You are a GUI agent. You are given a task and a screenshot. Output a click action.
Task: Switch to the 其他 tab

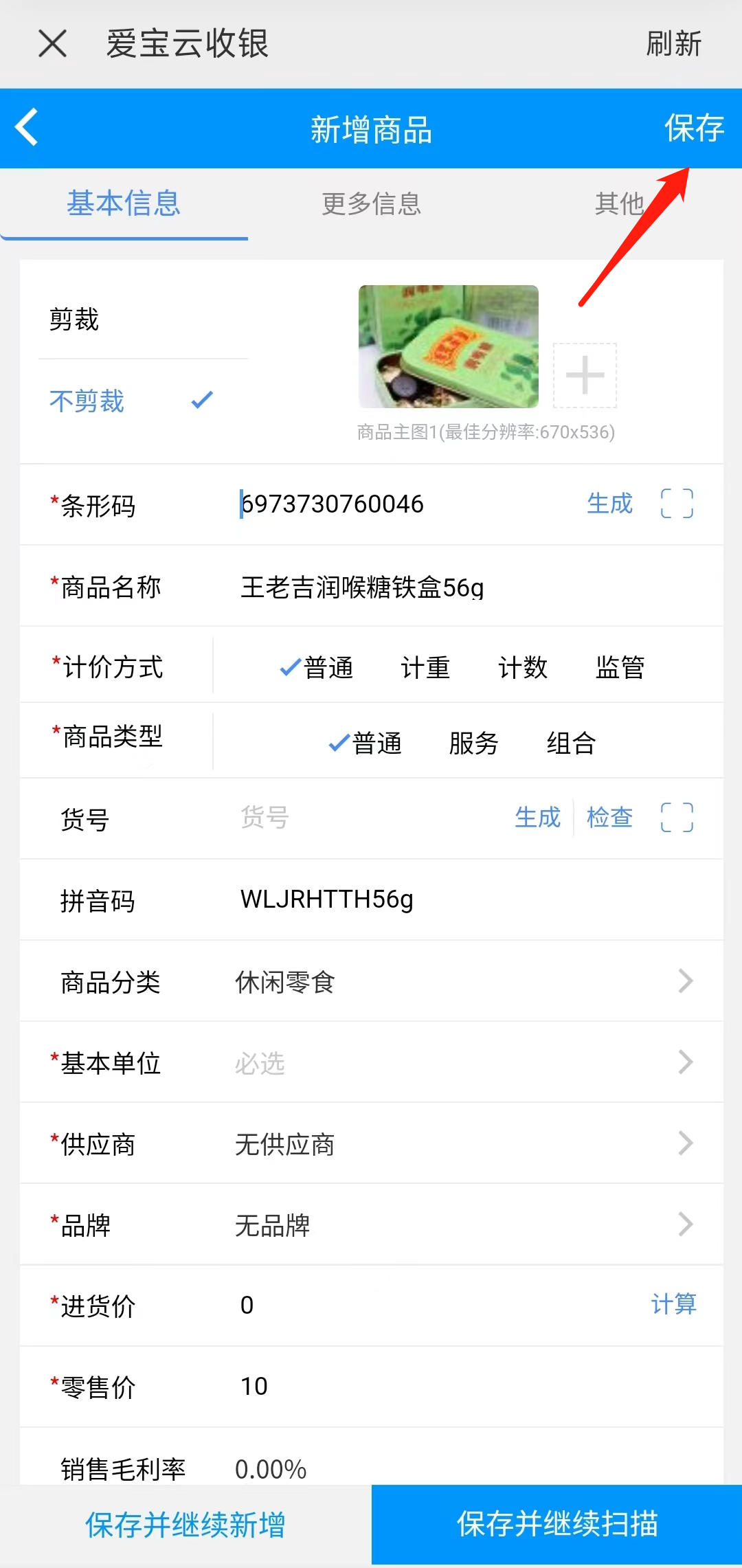(x=619, y=204)
